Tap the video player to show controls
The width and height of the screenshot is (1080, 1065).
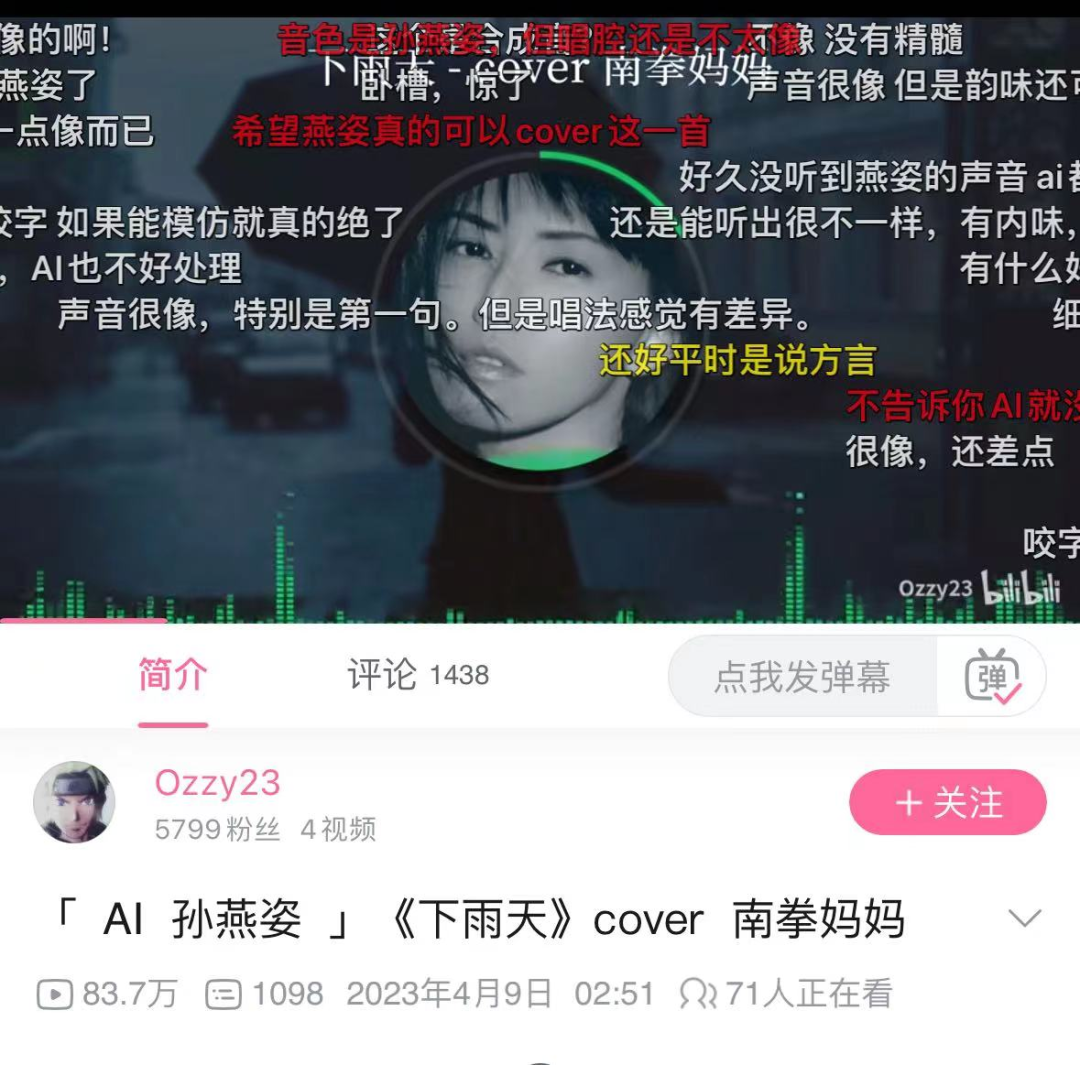[540, 310]
